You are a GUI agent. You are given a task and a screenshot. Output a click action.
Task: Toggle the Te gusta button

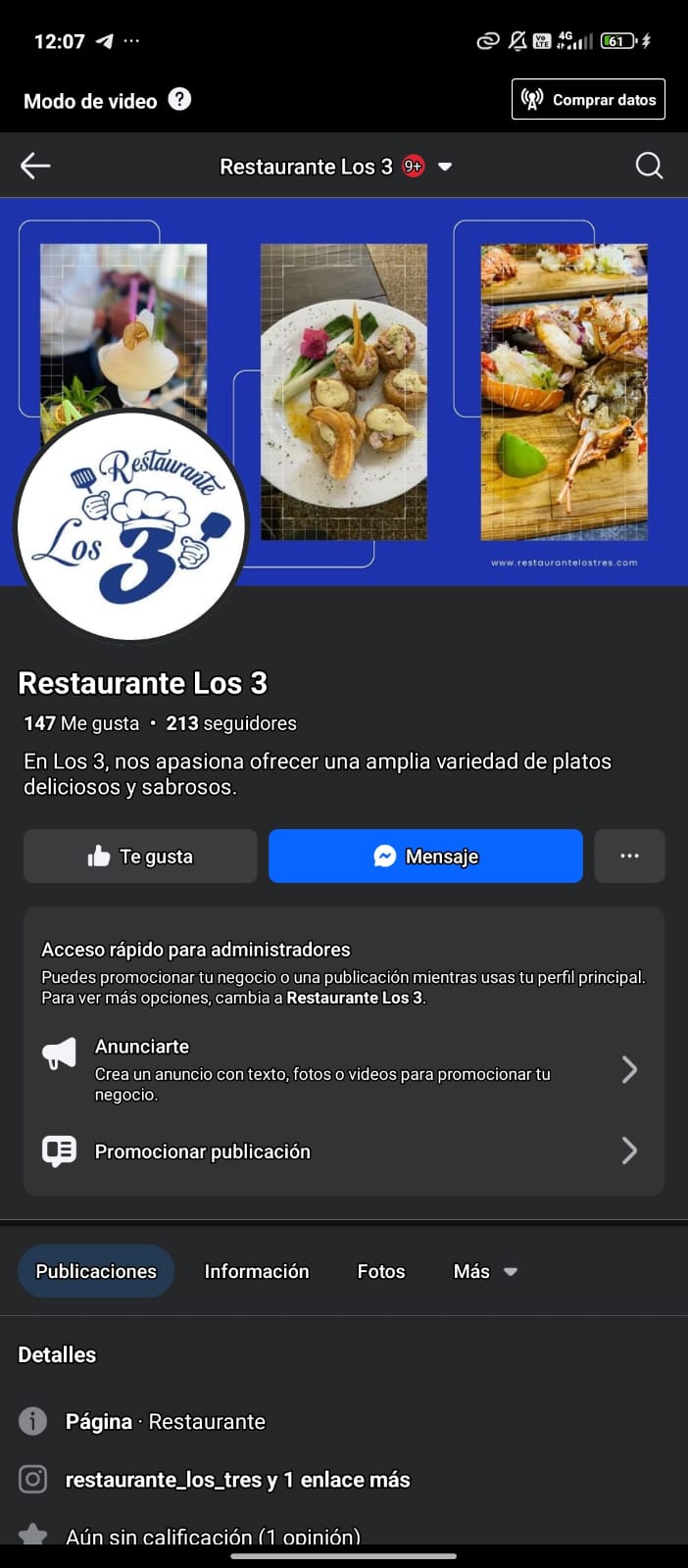point(140,857)
